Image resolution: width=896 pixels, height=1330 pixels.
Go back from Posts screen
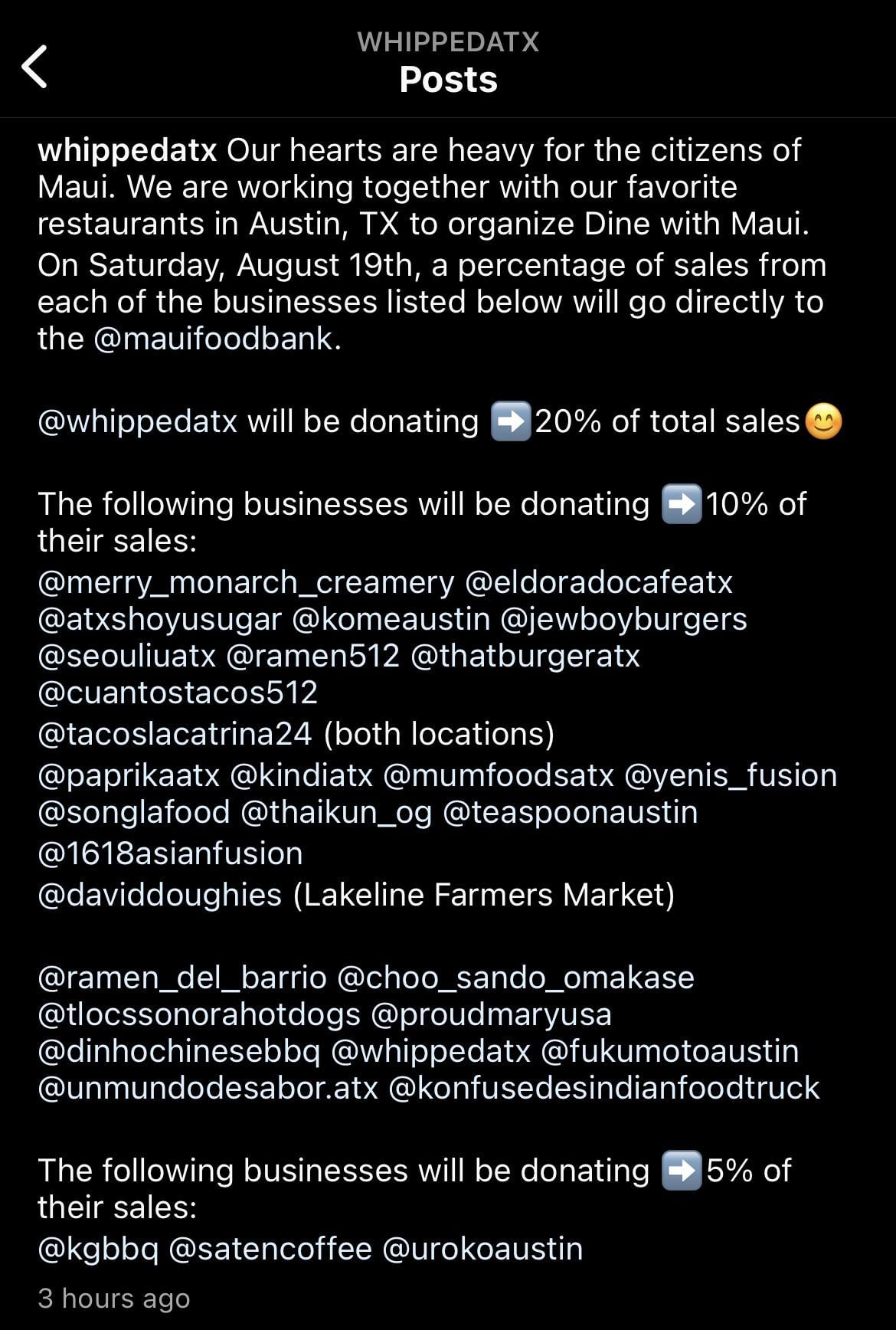tap(34, 67)
